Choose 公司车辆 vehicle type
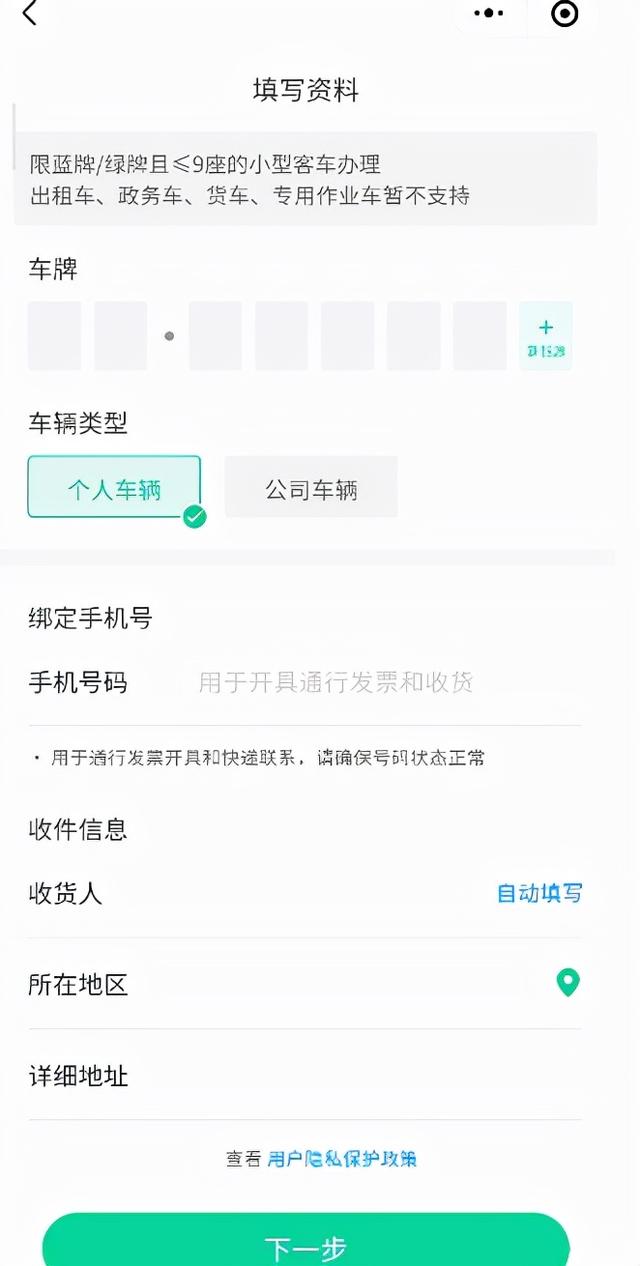This screenshot has width=640, height=1266. (x=311, y=487)
